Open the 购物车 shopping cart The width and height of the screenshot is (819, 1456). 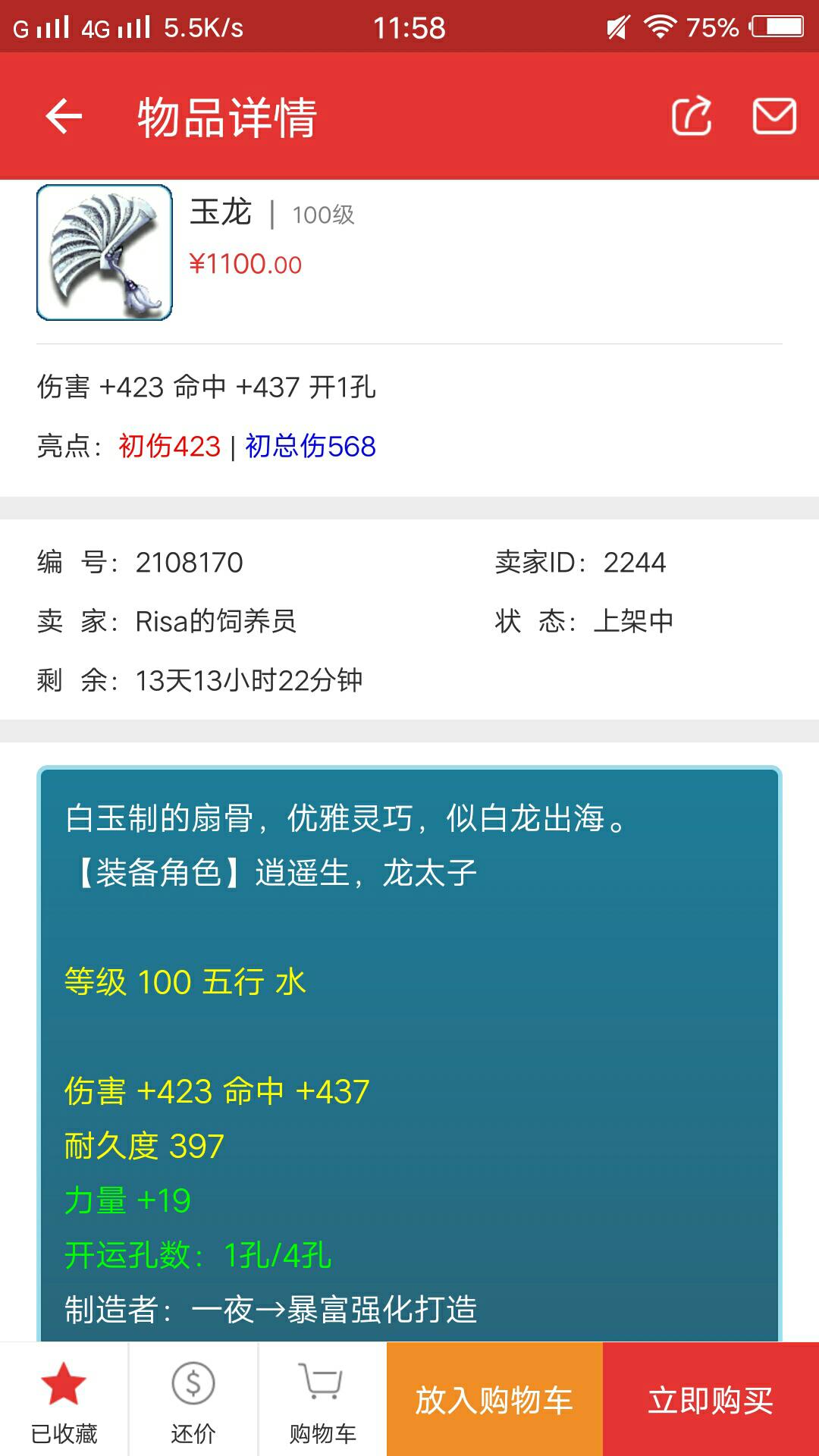click(322, 1400)
